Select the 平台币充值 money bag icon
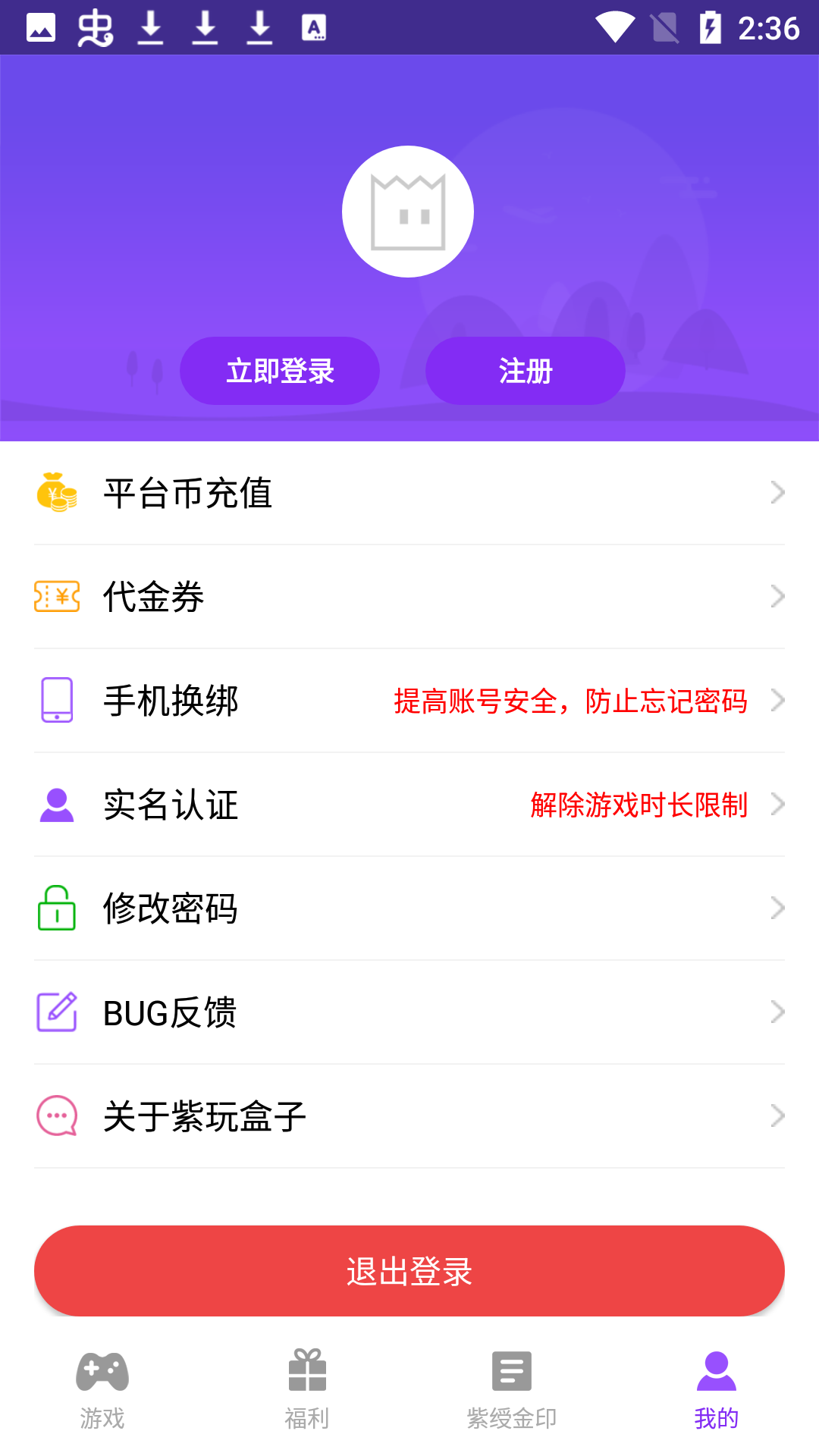The image size is (819, 1456). [57, 493]
